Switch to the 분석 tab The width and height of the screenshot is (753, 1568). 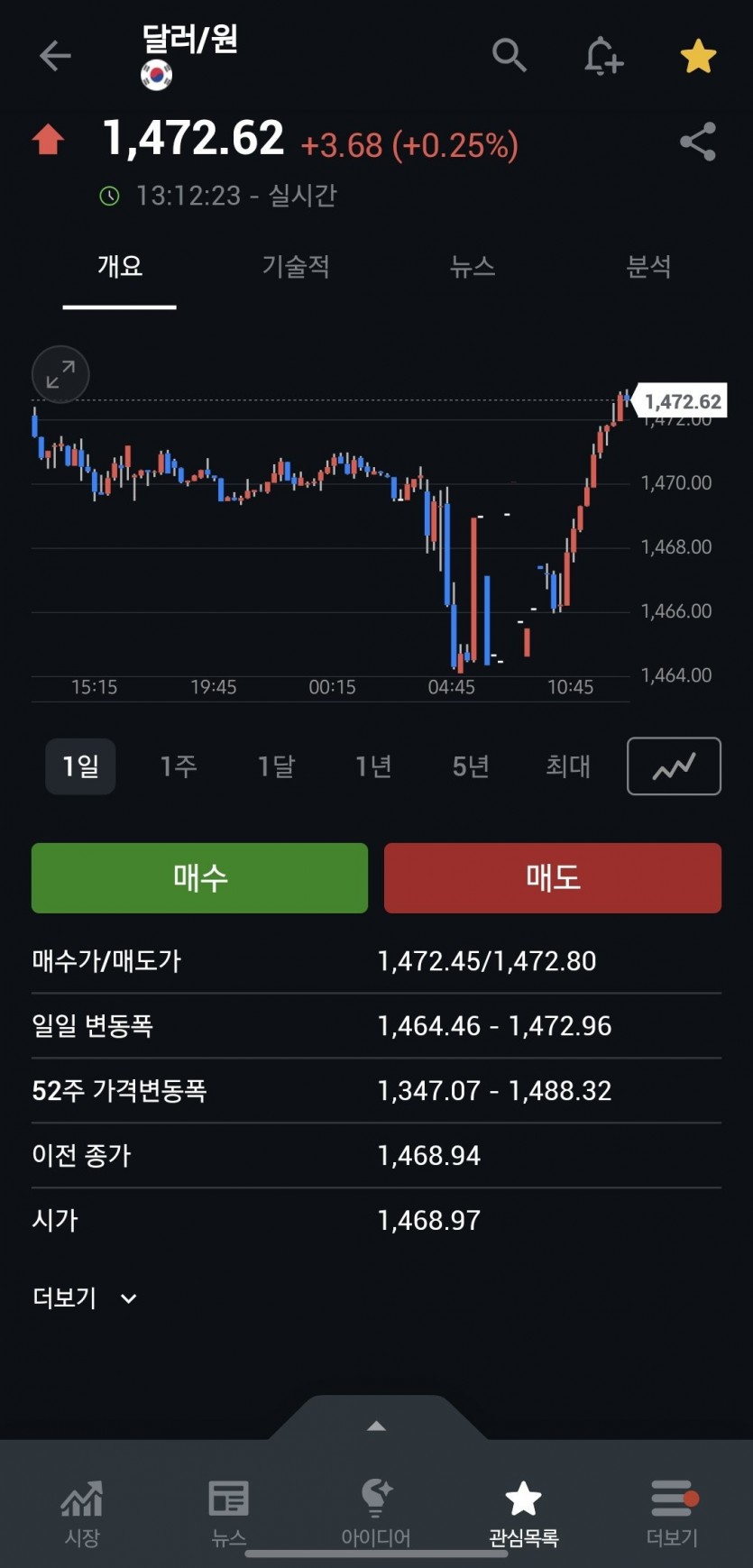(648, 266)
